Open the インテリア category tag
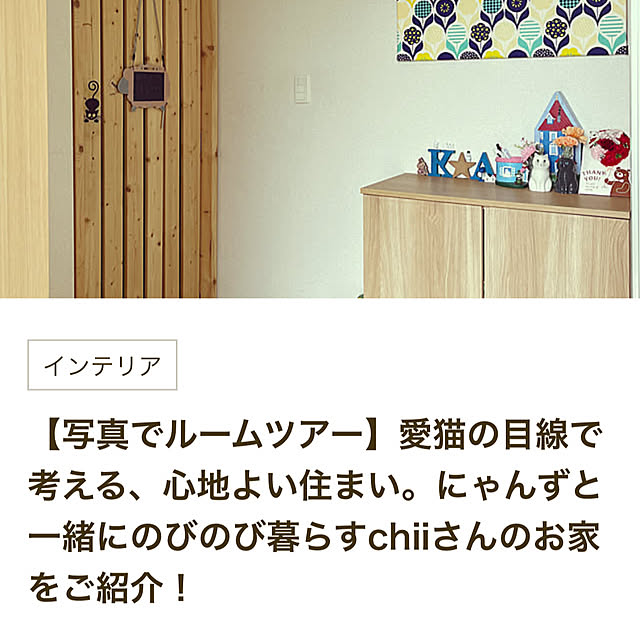The width and height of the screenshot is (640, 640). [101, 365]
